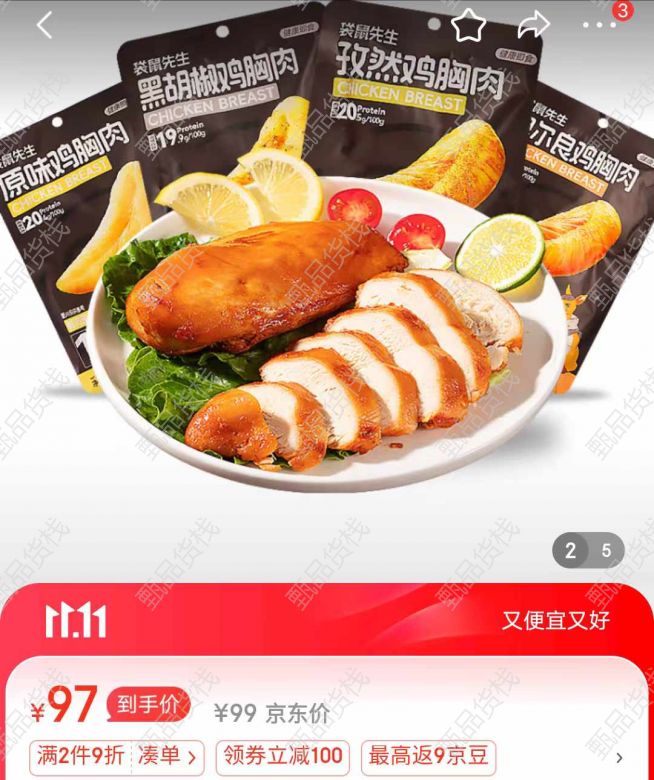Image resolution: width=654 pixels, height=780 pixels.
Task: Claim the 领券立减100 coupon
Action: click(x=283, y=755)
